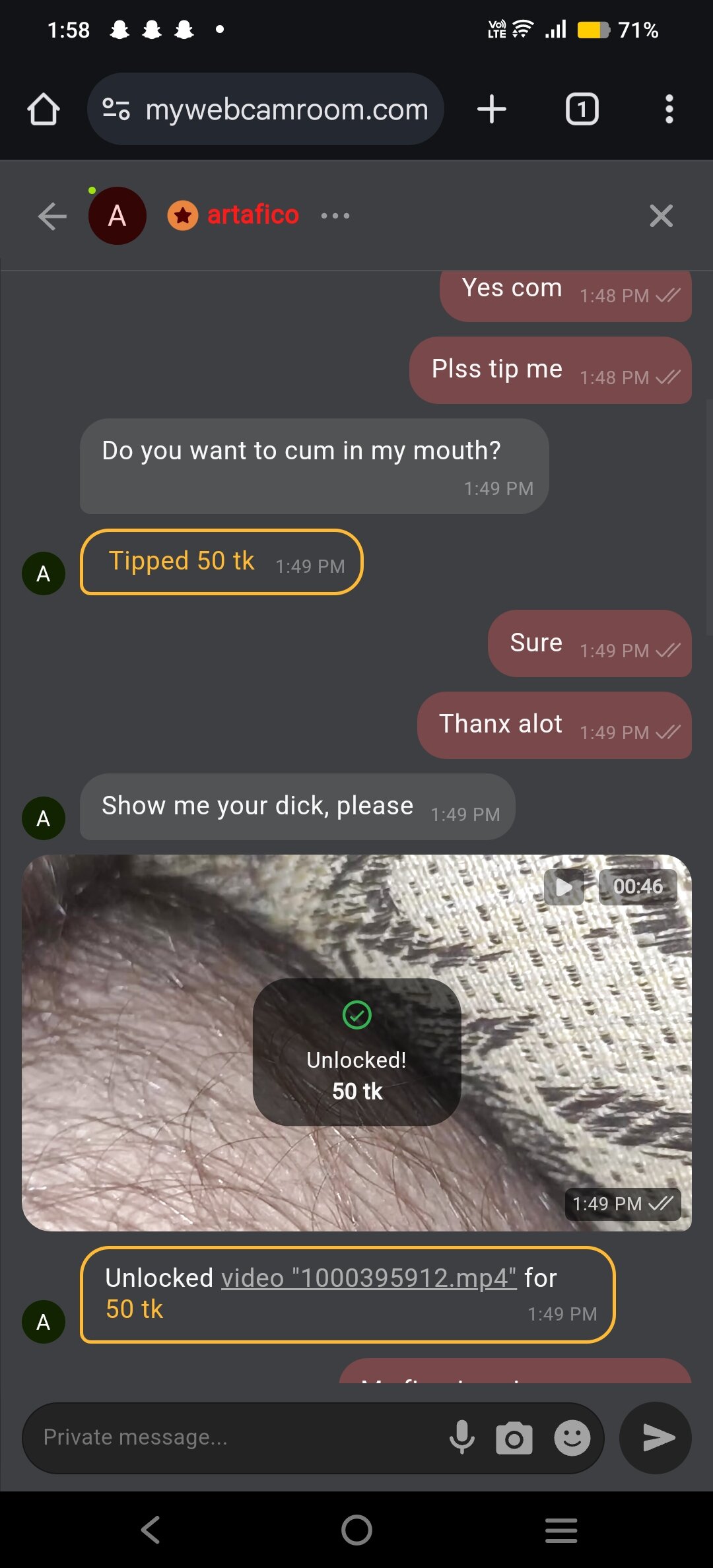The height and width of the screenshot is (1568, 713).
Task: Play the 00:46 unlocked video
Action: [564, 887]
